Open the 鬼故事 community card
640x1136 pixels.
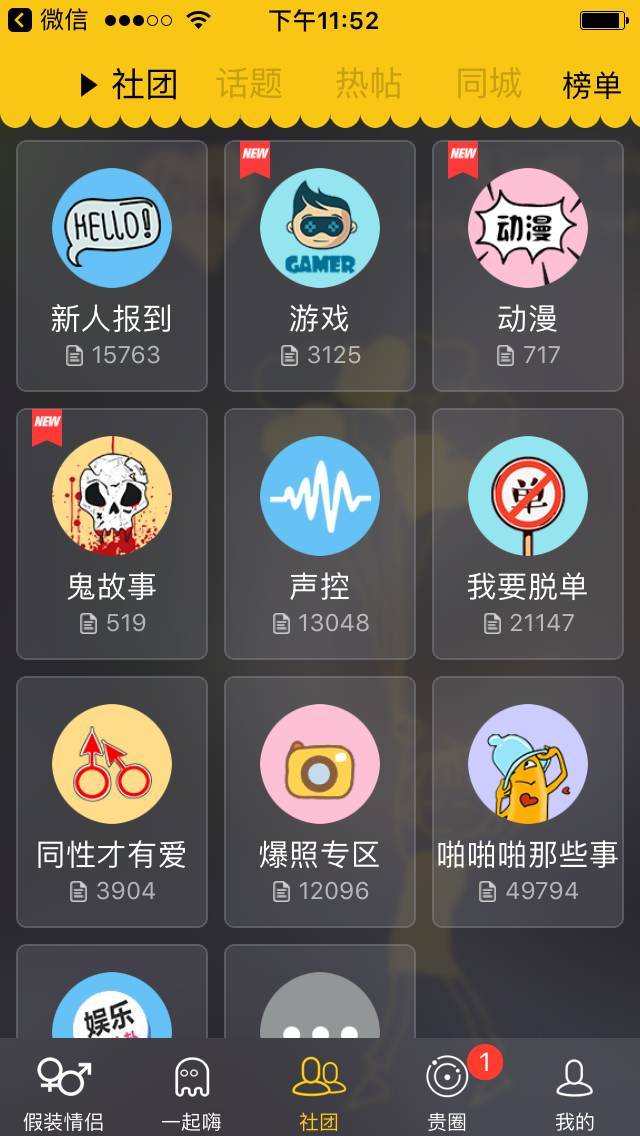[x=112, y=533]
